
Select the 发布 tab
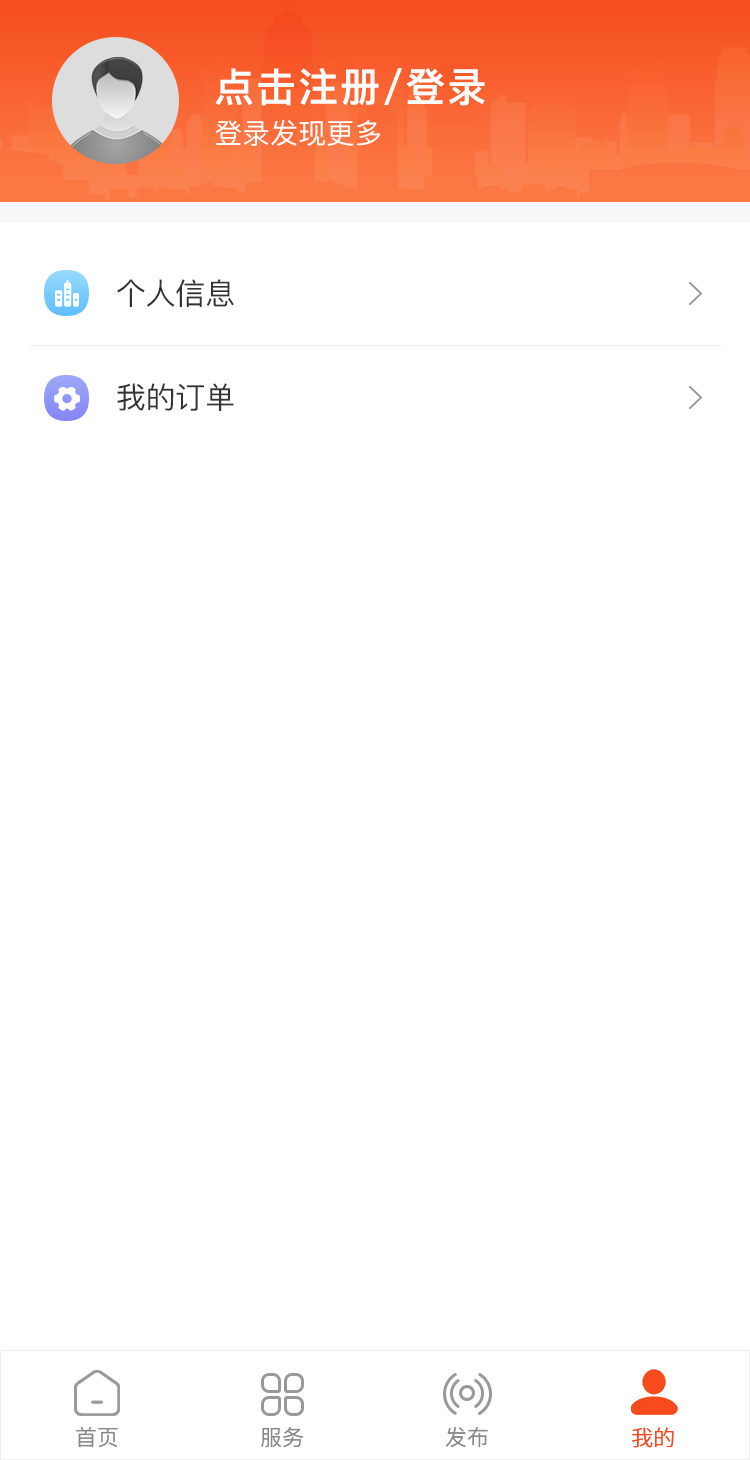tap(467, 1408)
